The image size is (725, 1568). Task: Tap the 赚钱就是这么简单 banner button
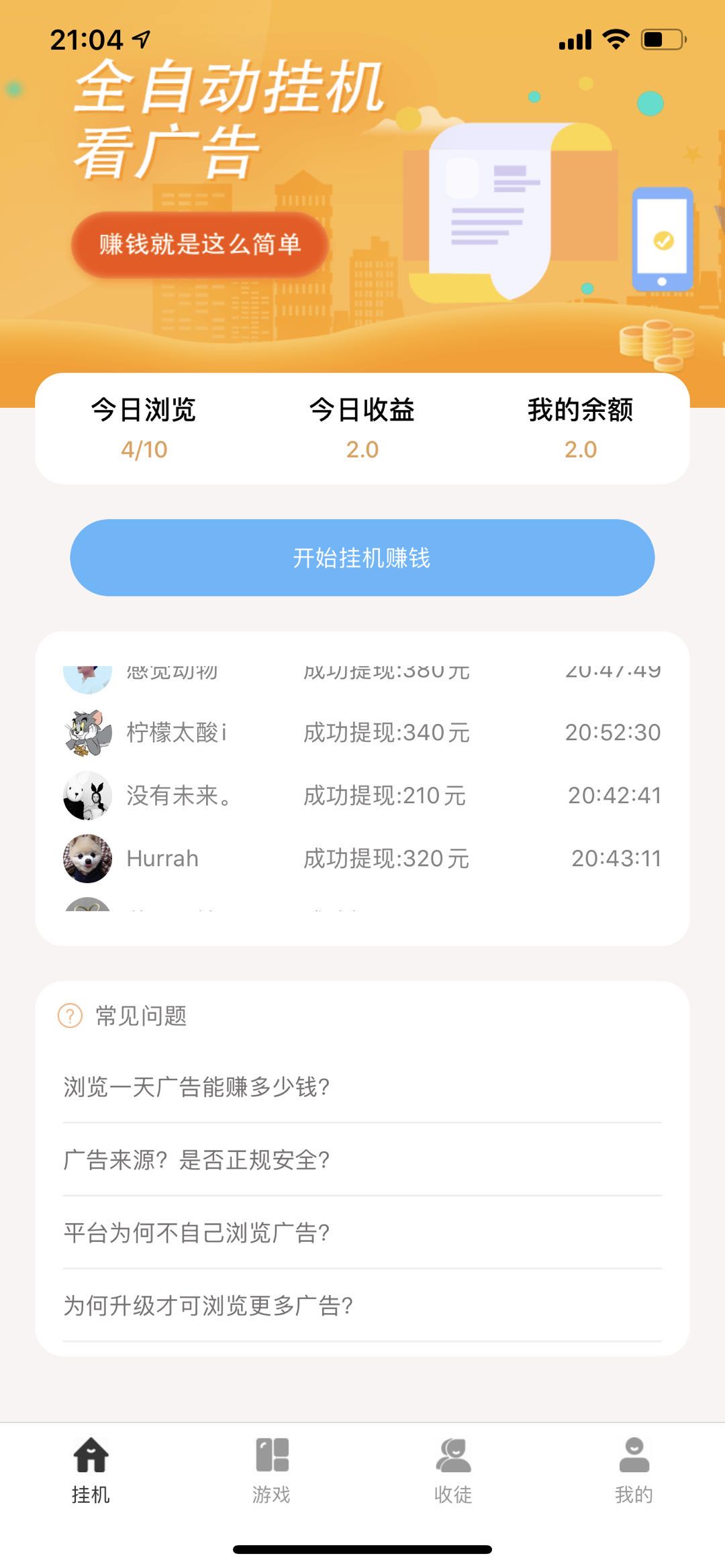pos(198,245)
